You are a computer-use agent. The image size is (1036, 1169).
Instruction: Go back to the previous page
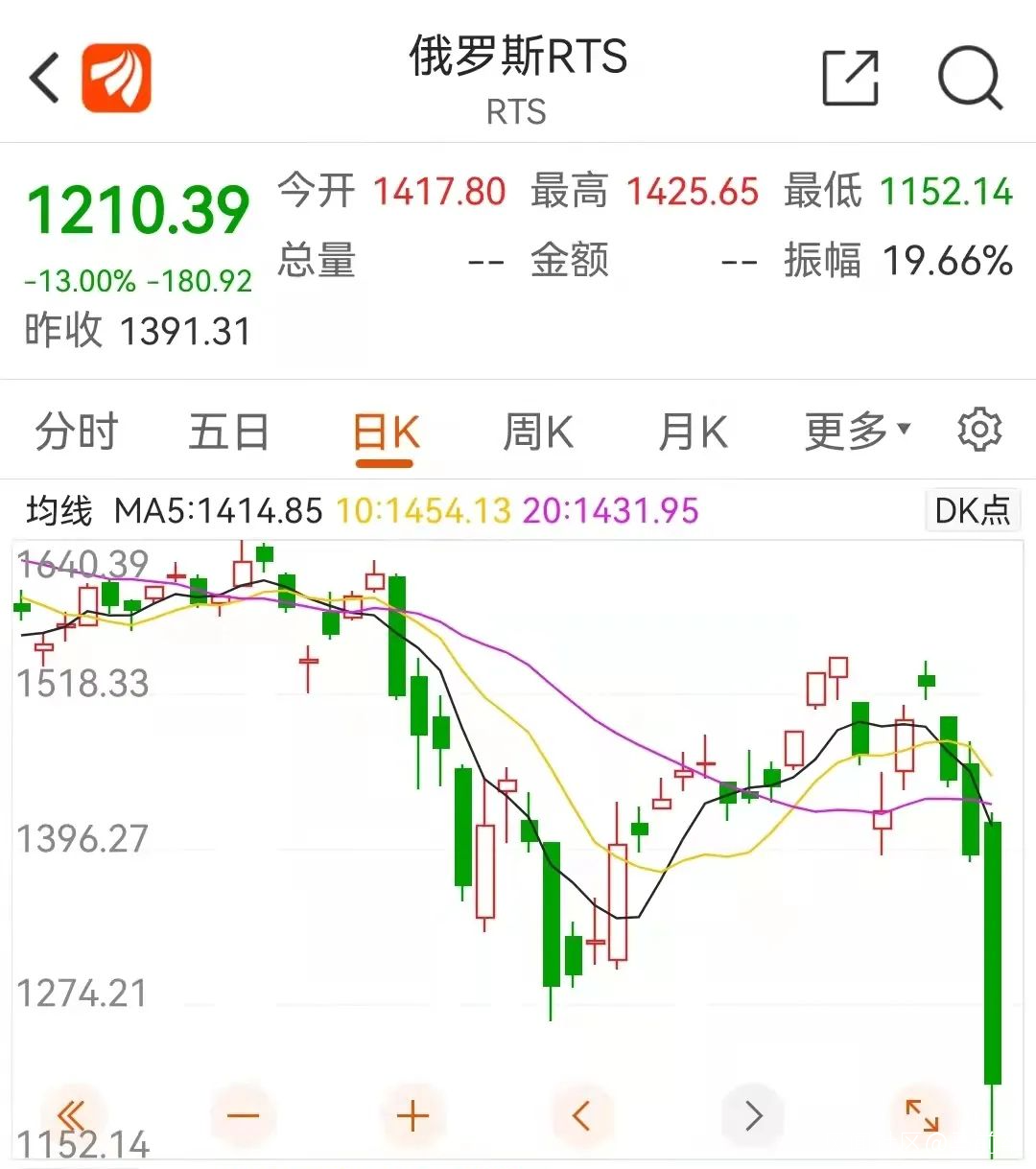pos(45,78)
